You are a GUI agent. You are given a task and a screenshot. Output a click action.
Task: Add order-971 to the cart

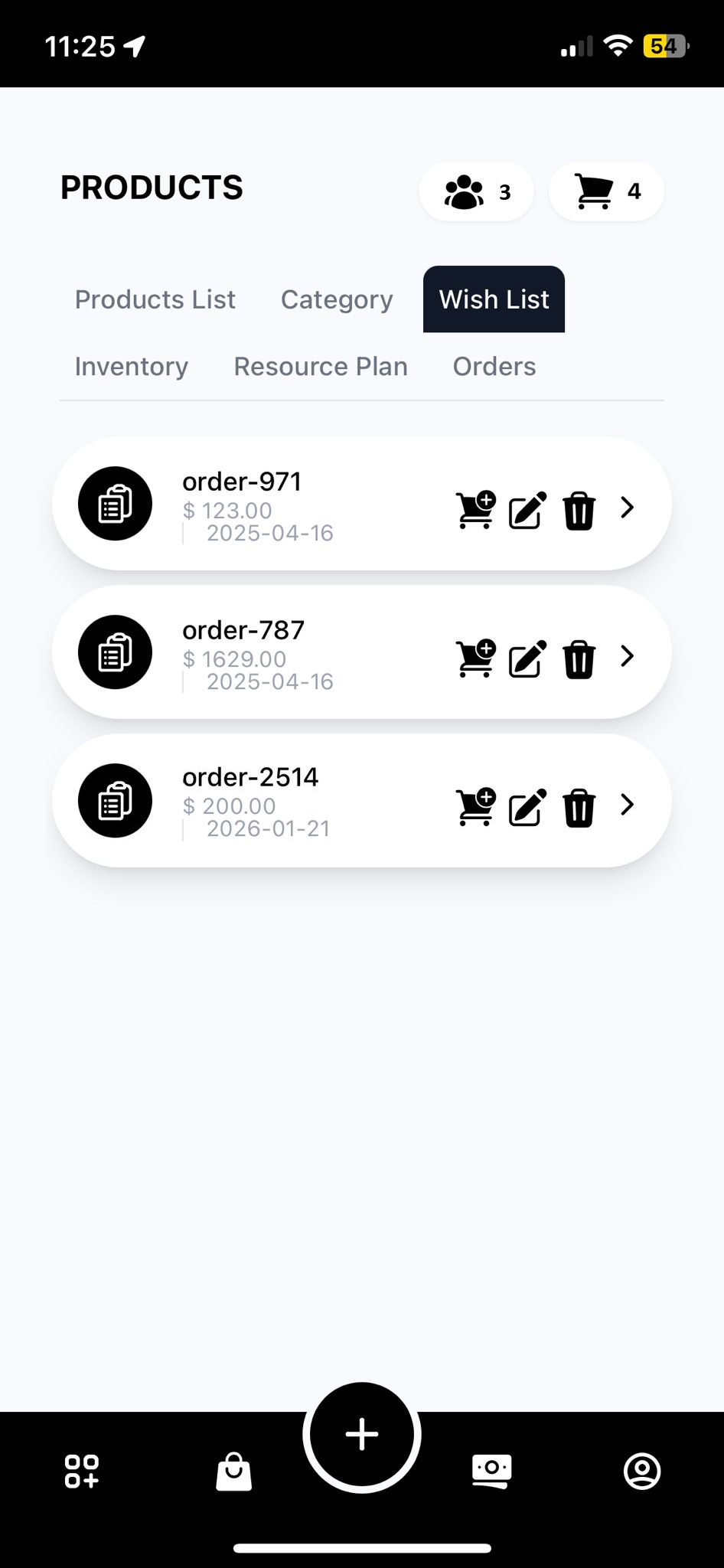[x=475, y=510]
